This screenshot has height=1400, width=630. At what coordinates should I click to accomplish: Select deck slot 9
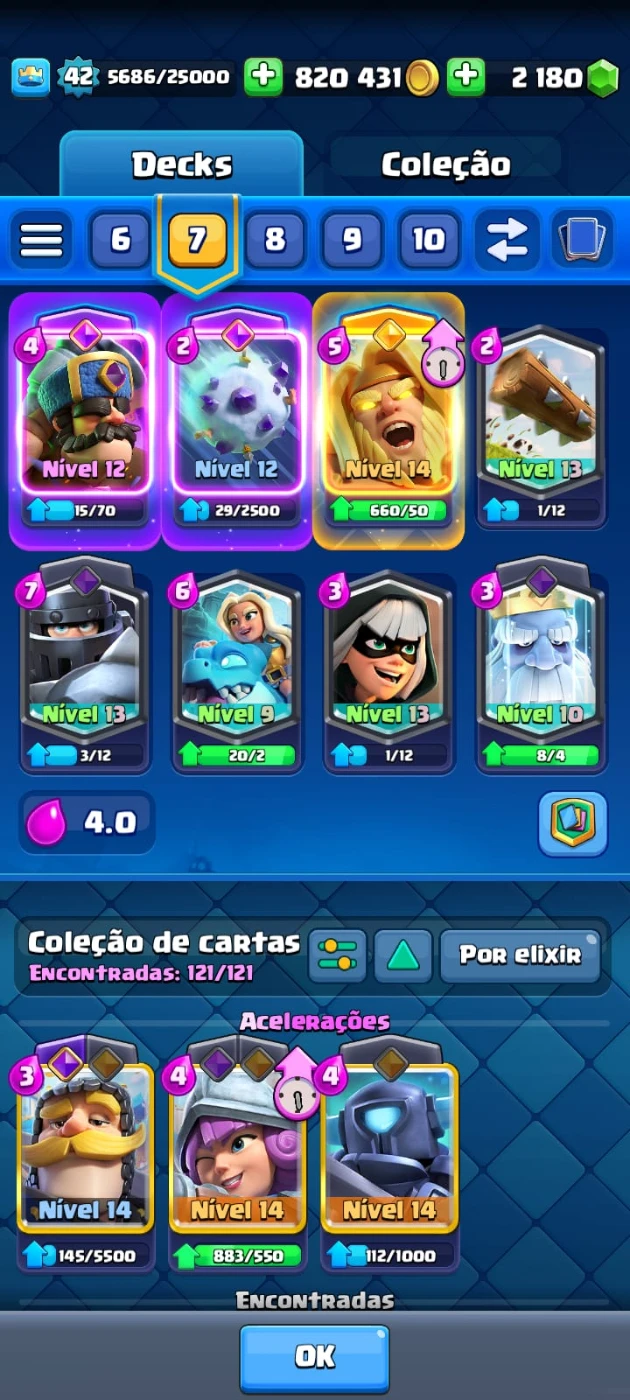[351, 240]
